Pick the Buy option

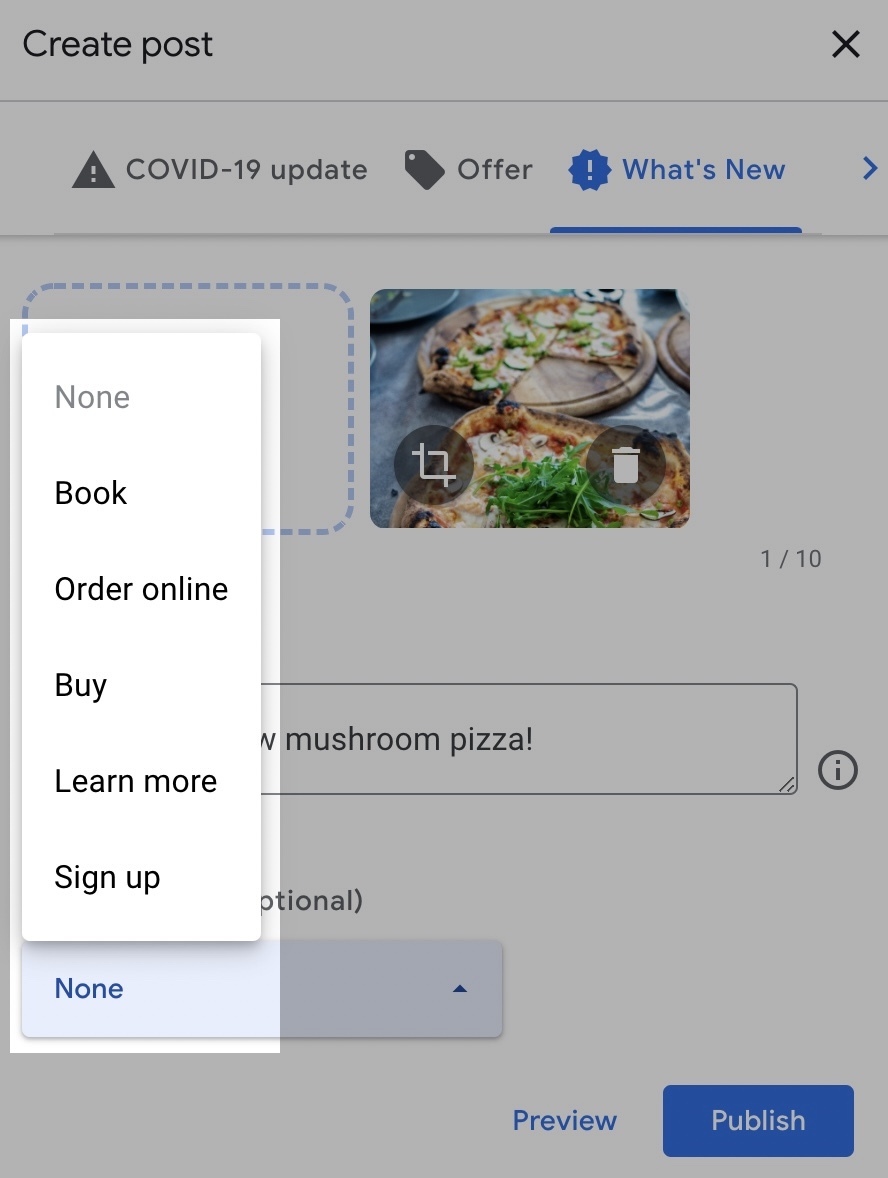(x=81, y=685)
